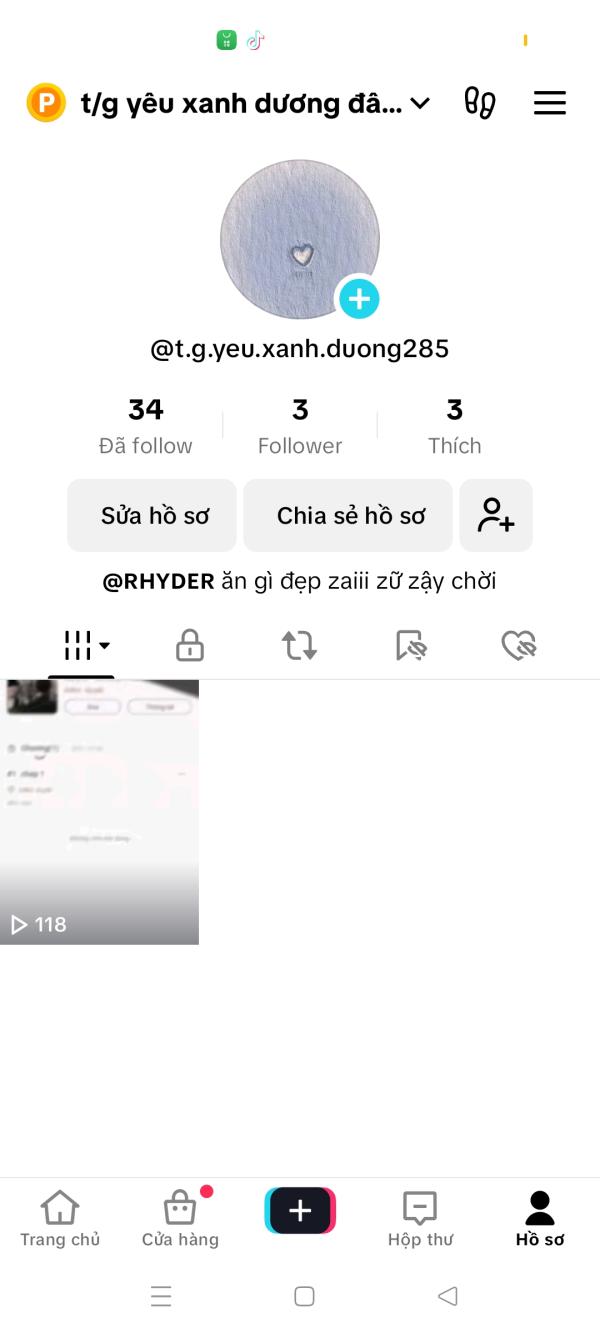Open Hộp thư inbox tab
The height and width of the screenshot is (1333, 600).
(420, 1219)
